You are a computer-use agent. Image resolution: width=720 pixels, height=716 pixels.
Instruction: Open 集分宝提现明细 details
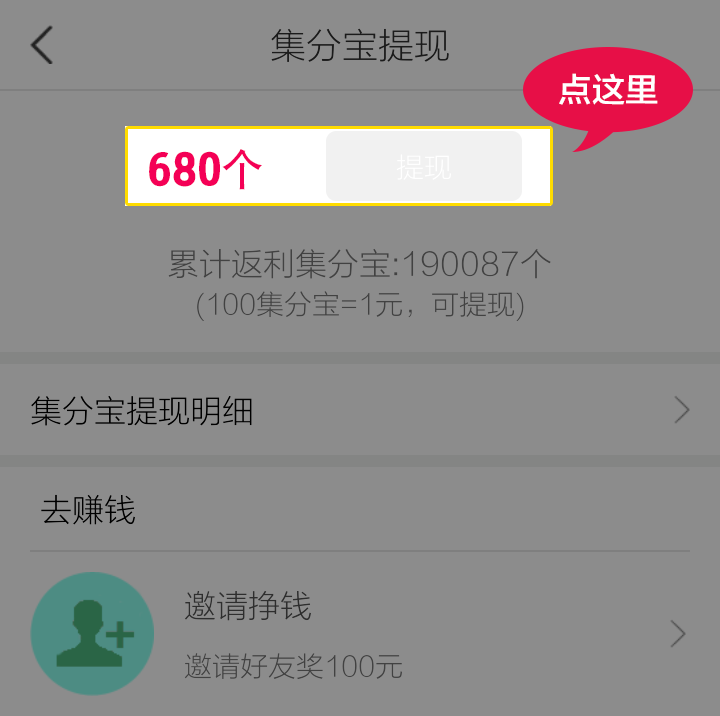[x=360, y=411]
